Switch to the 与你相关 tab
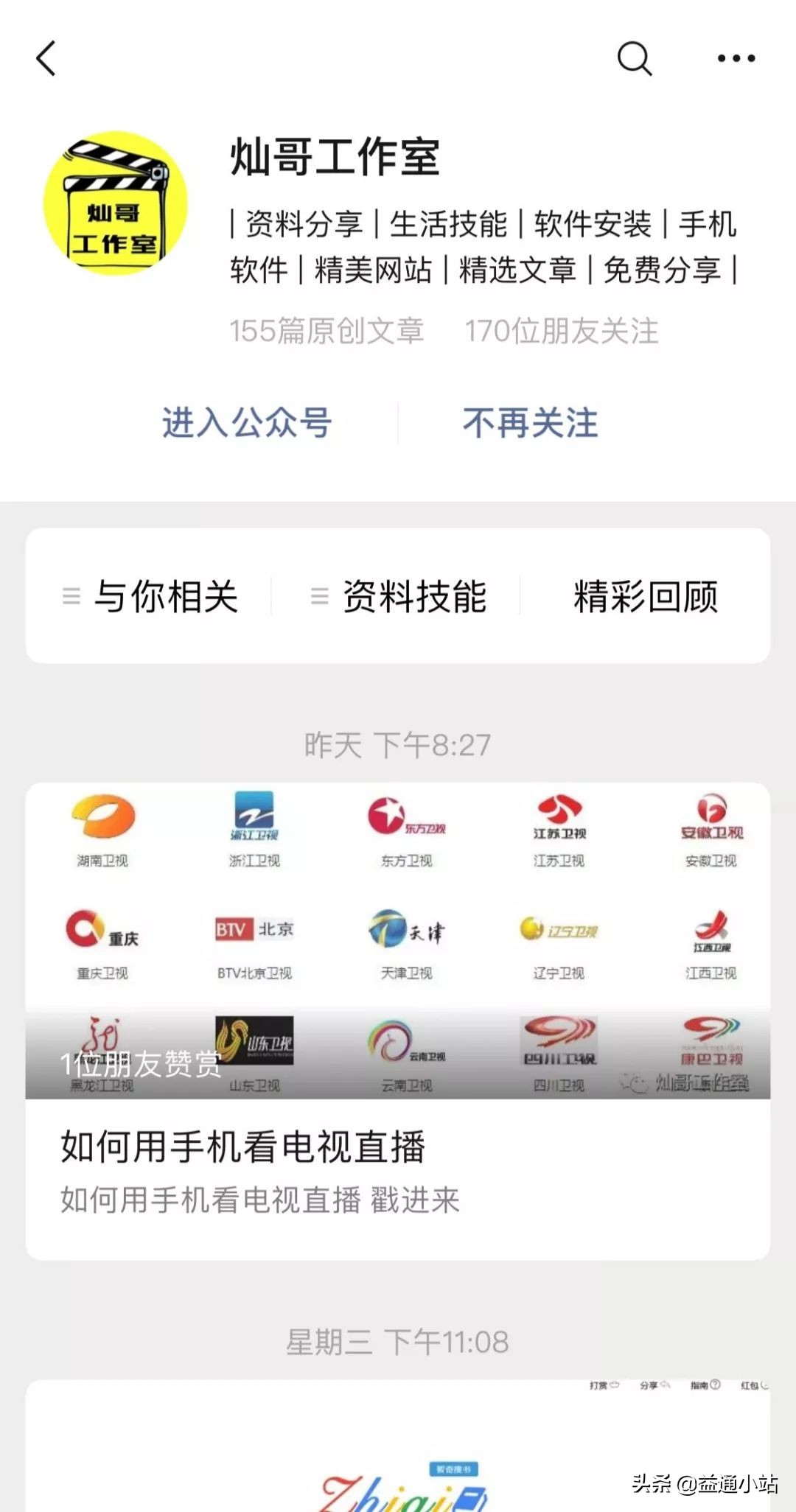796x1512 pixels. [168, 597]
